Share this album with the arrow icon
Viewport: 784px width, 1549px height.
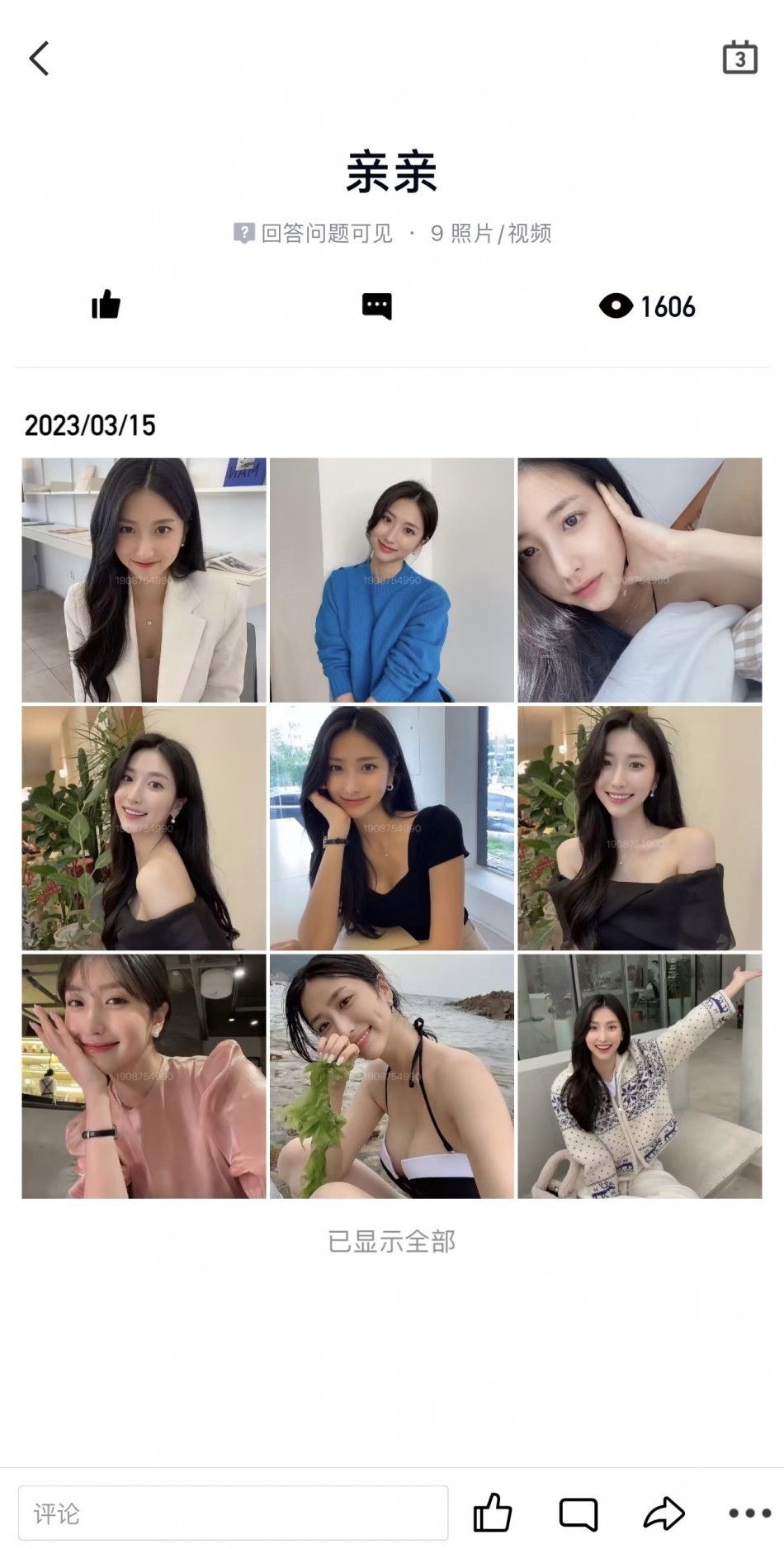pyautogui.click(x=664, y=1513)
